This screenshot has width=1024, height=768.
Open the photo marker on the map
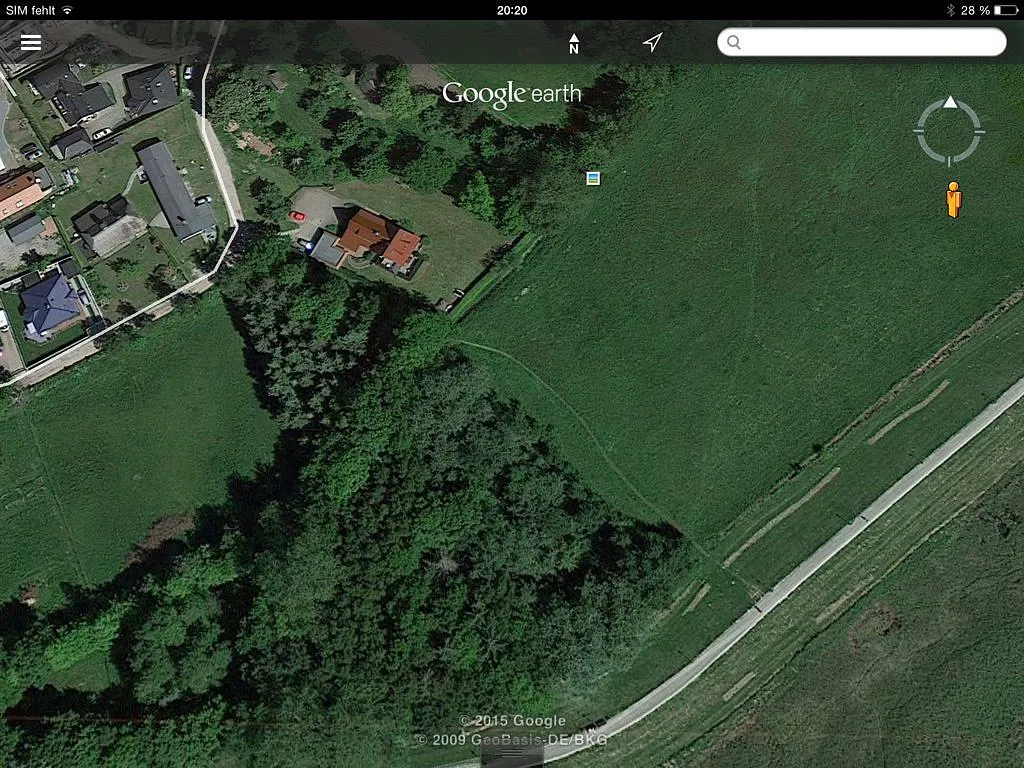pyautogui.click(x=593, y=178)
